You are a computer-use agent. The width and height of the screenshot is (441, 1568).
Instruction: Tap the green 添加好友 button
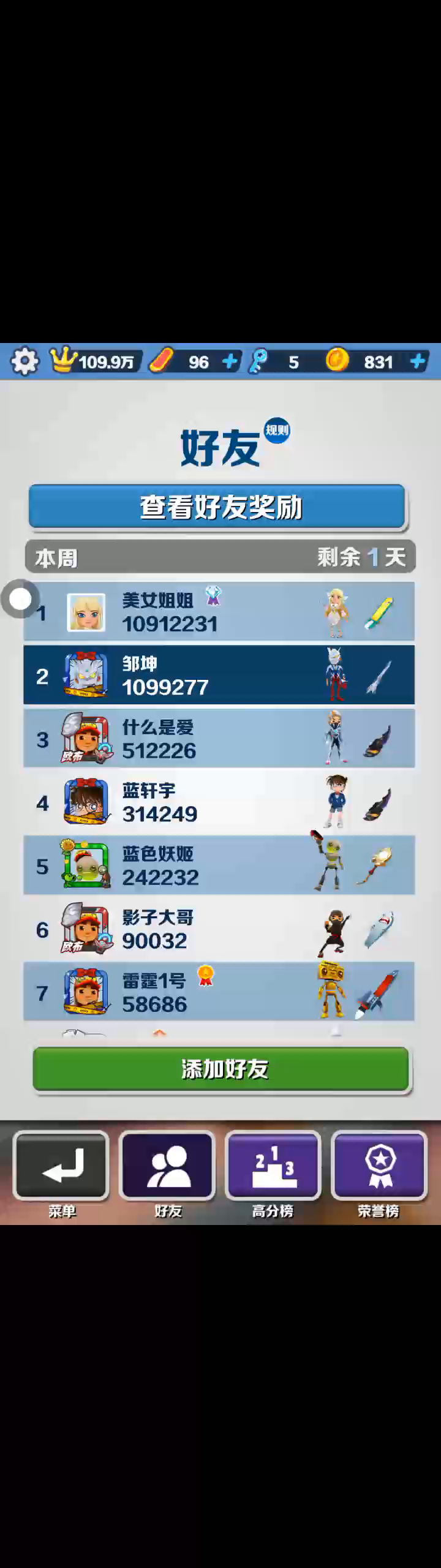pos(221,1069)
